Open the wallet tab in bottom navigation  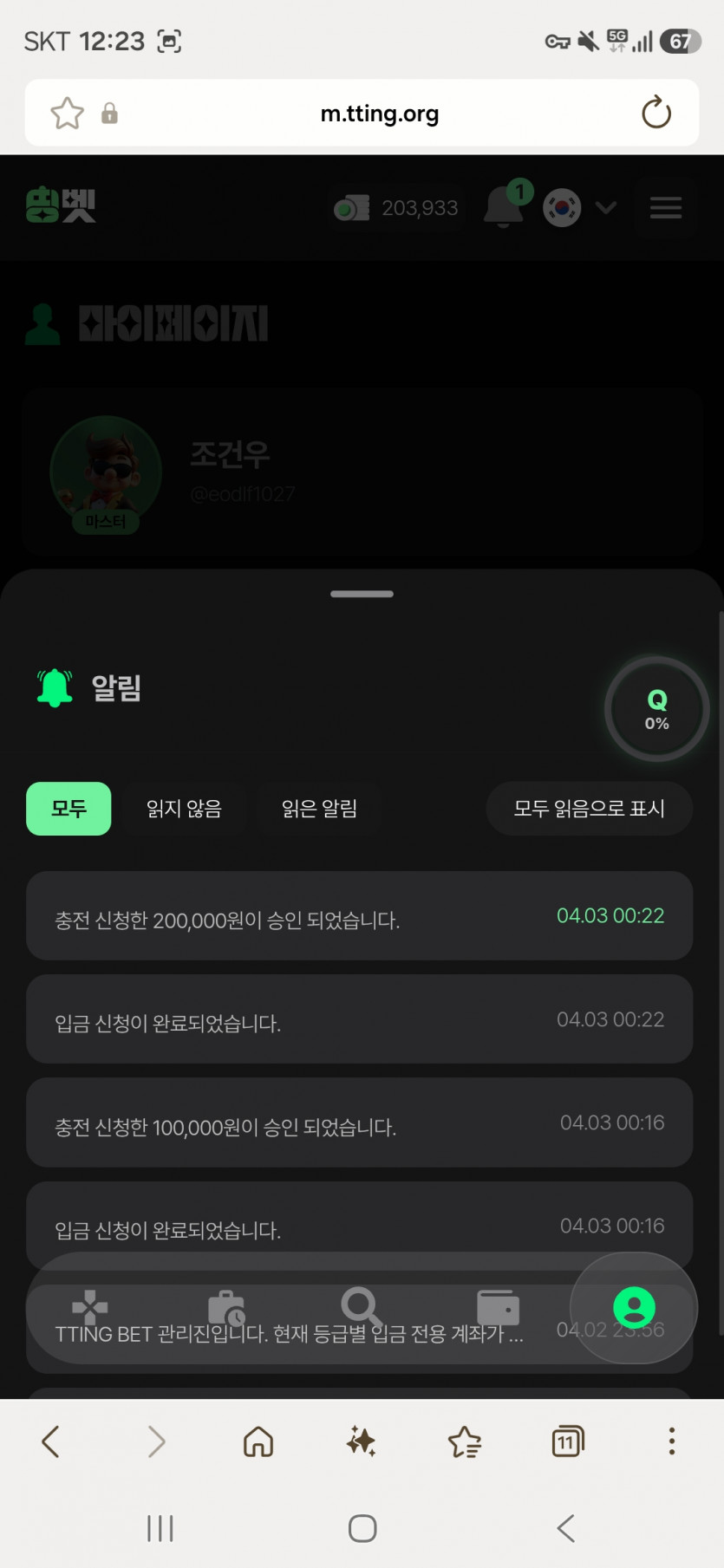click(x=499, y=1308)
